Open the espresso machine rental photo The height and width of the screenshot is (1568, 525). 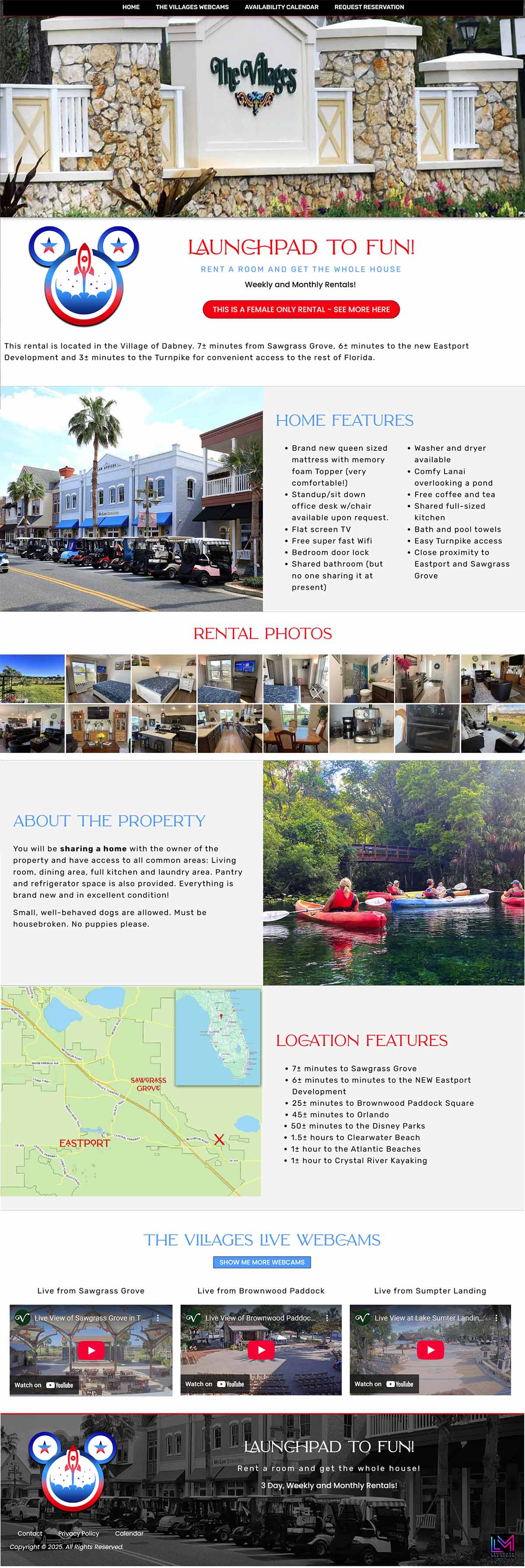[361, 728]
